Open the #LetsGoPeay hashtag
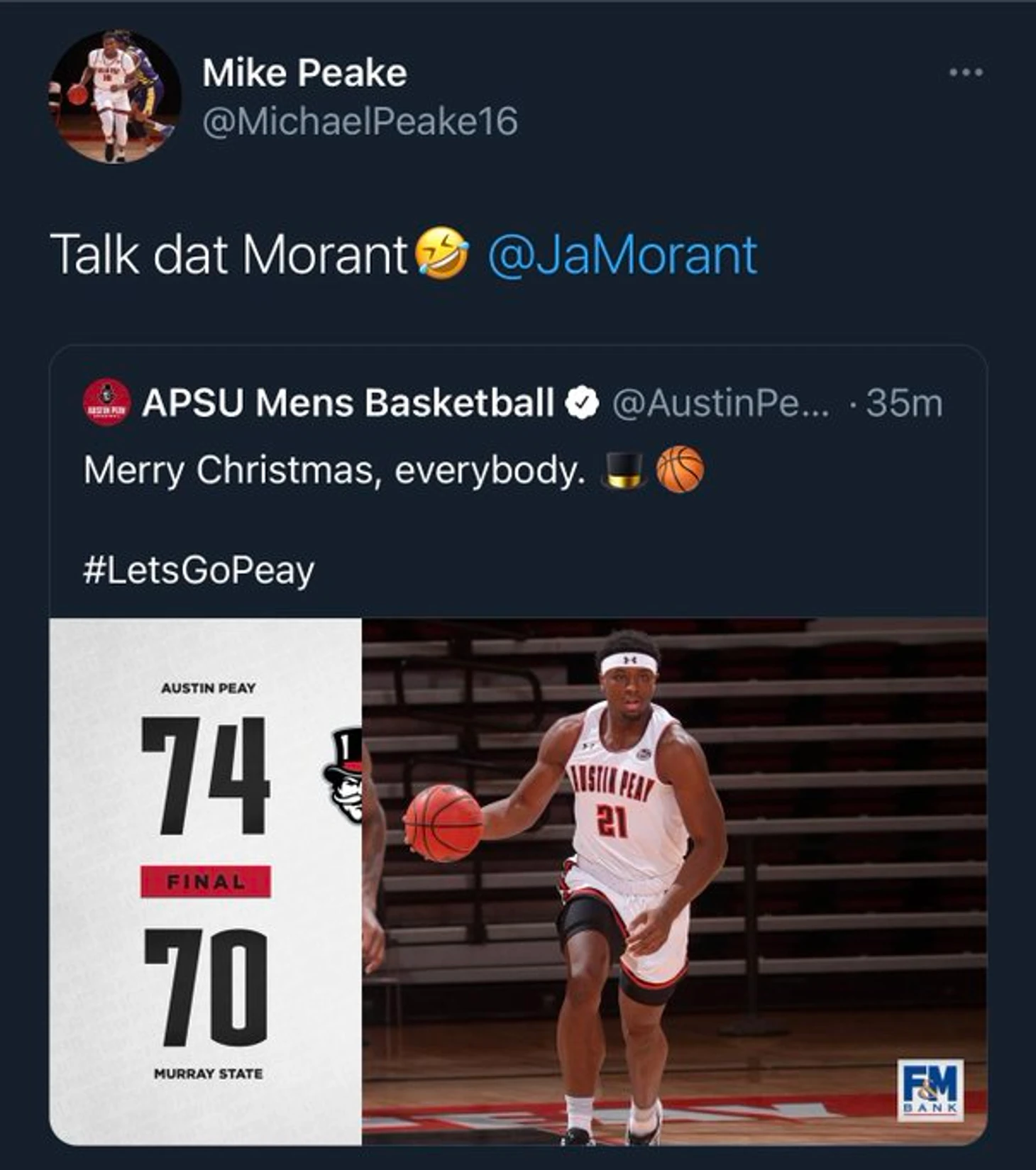The image size is (1036, 1170). [x=199, y=570]
